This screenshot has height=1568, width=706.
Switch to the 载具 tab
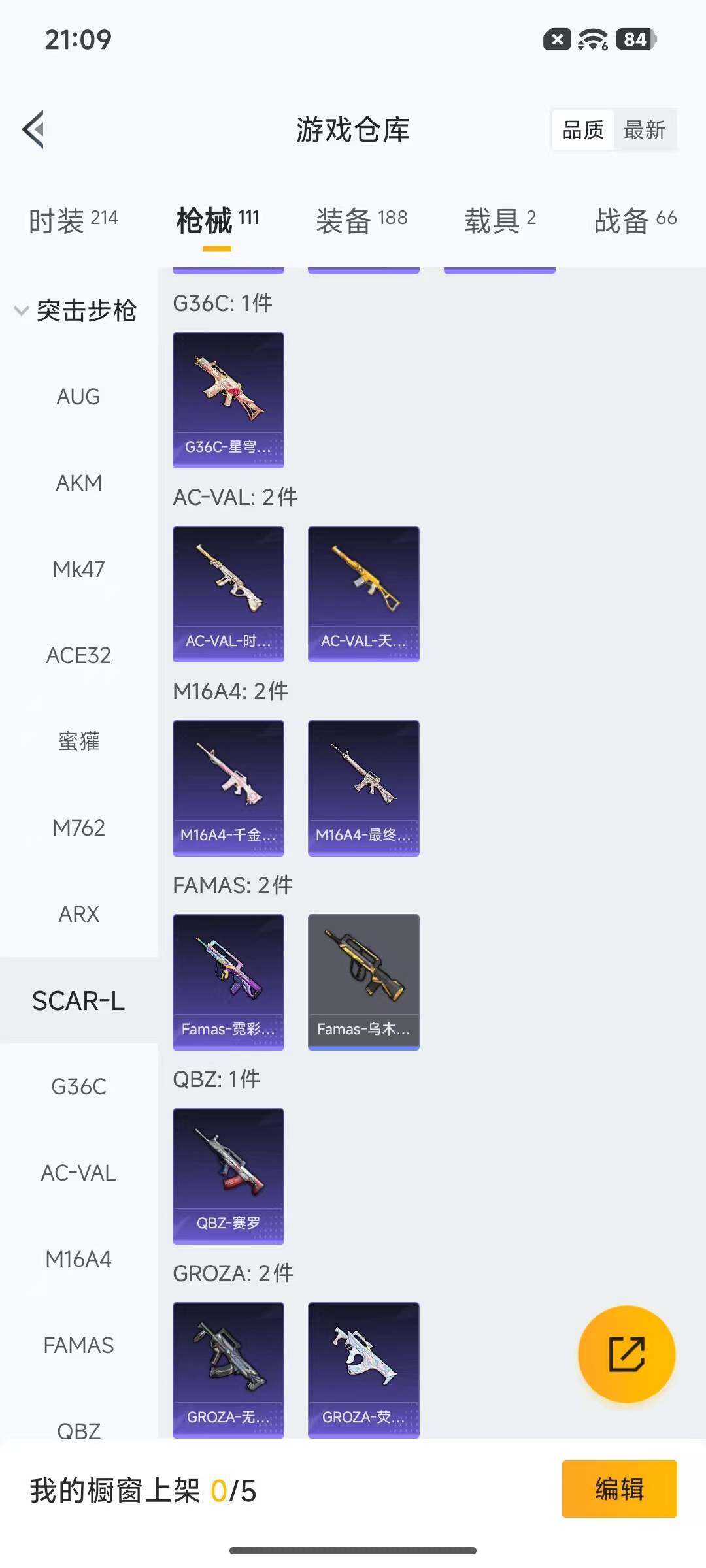(500, 220)
